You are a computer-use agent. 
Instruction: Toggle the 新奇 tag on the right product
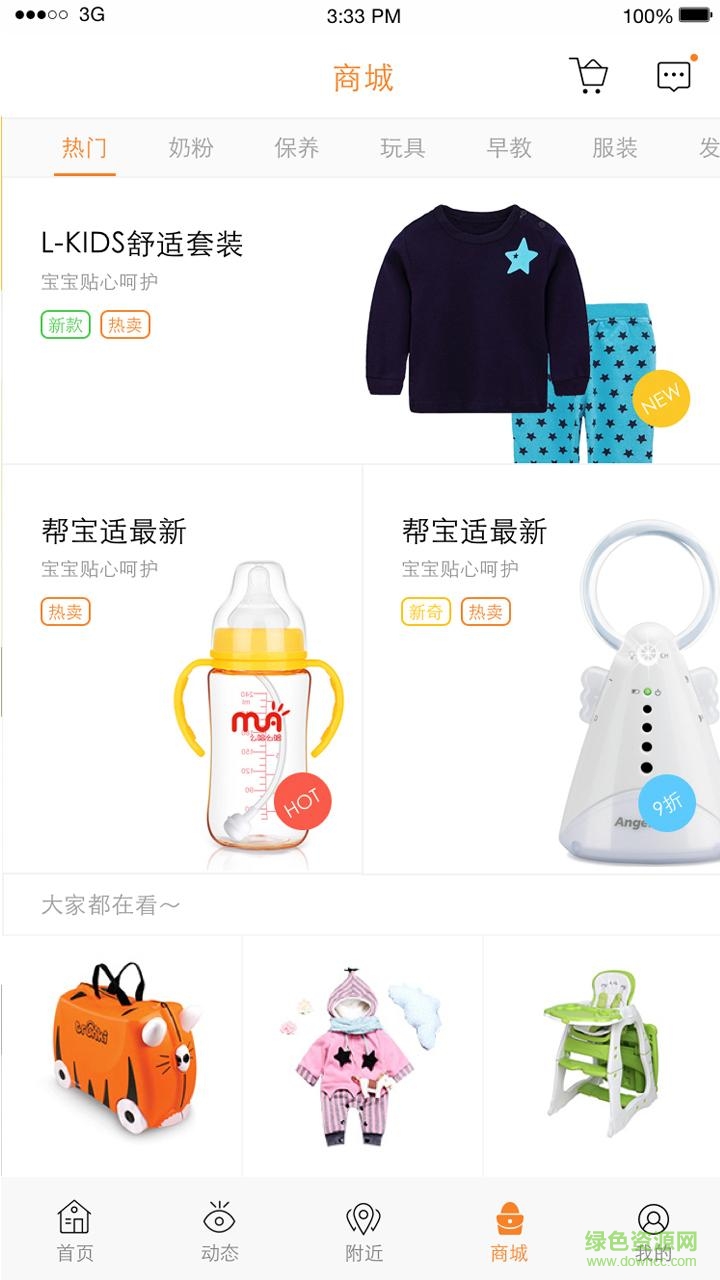point(424,611)
